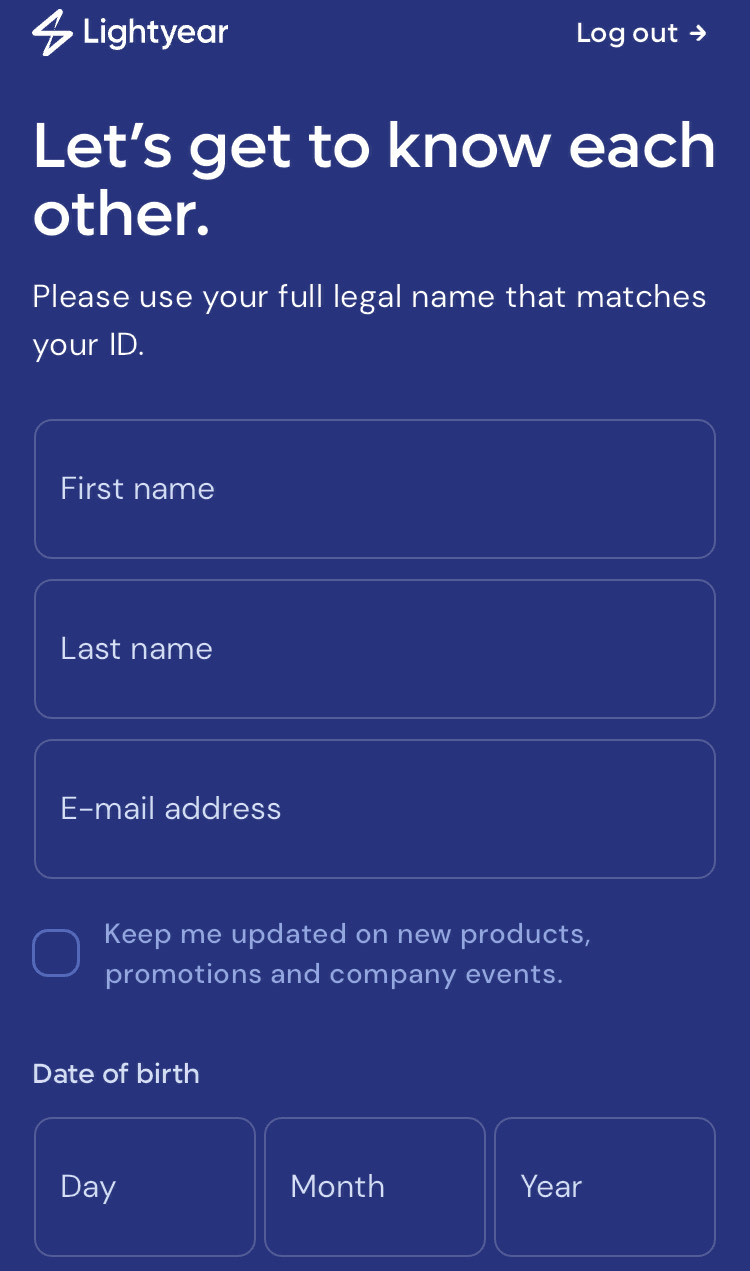Viewport: 750px width, 1271px height.
Task: Select the Last name field
Action: click(375, 649)
